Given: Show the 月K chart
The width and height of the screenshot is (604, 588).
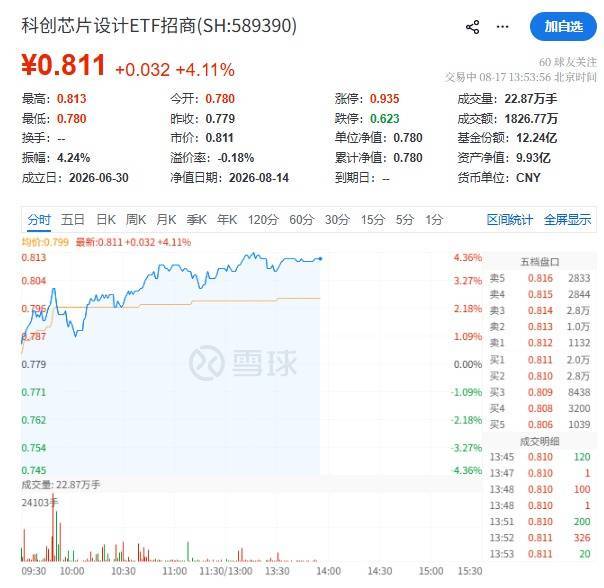Looking at the screenshot, I should (166, 220).
